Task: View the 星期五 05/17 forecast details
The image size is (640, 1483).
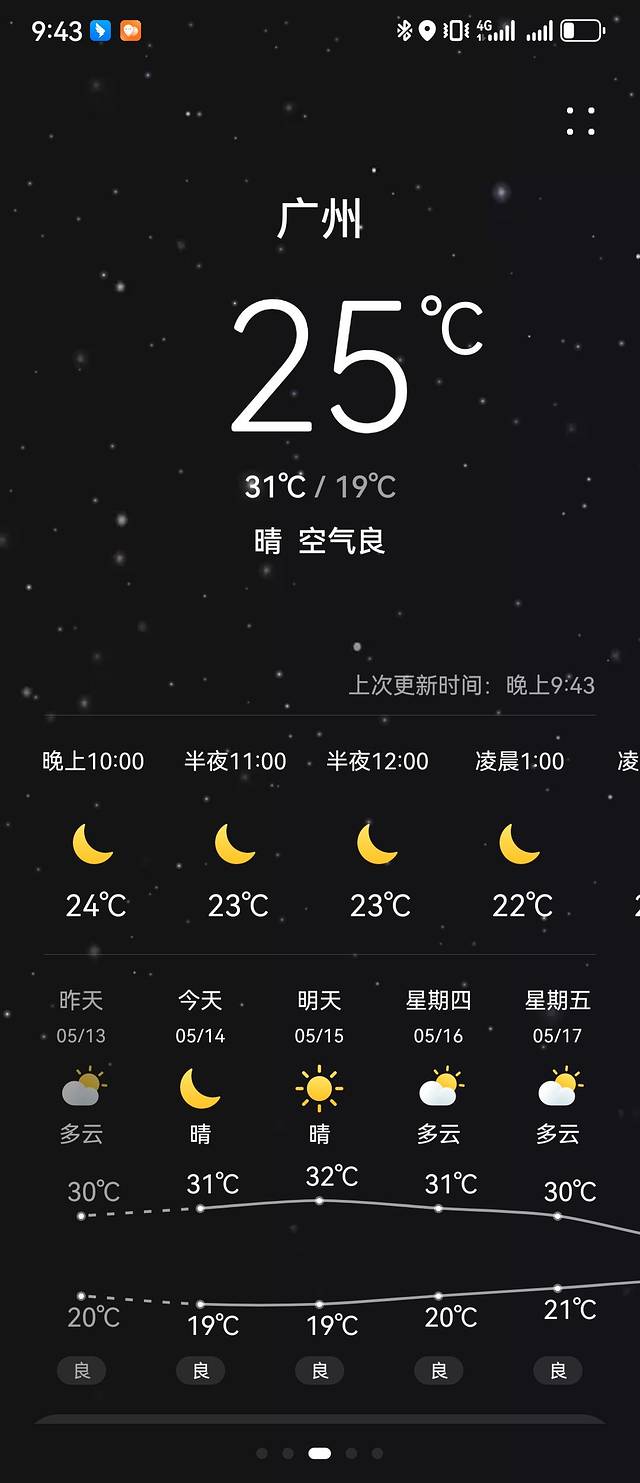Action: 557,1088
